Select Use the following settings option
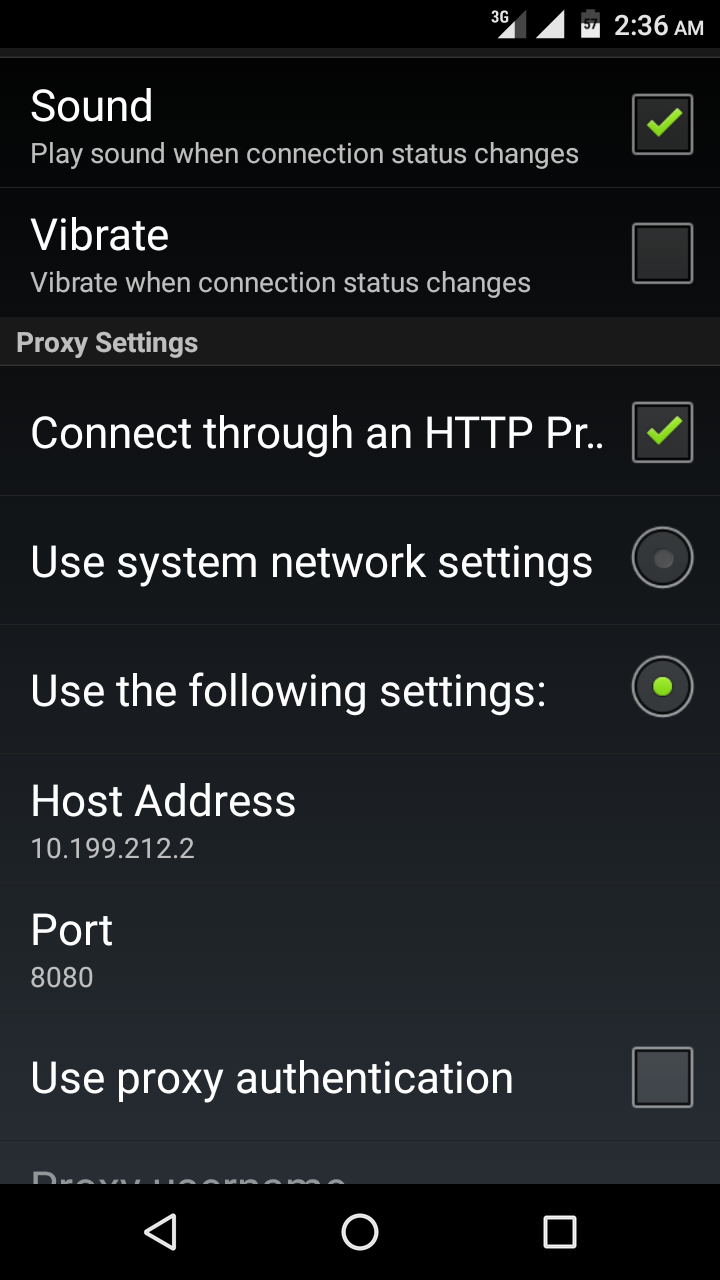Viewport: 720px width, 1280px height. click(x=662, y=687)
